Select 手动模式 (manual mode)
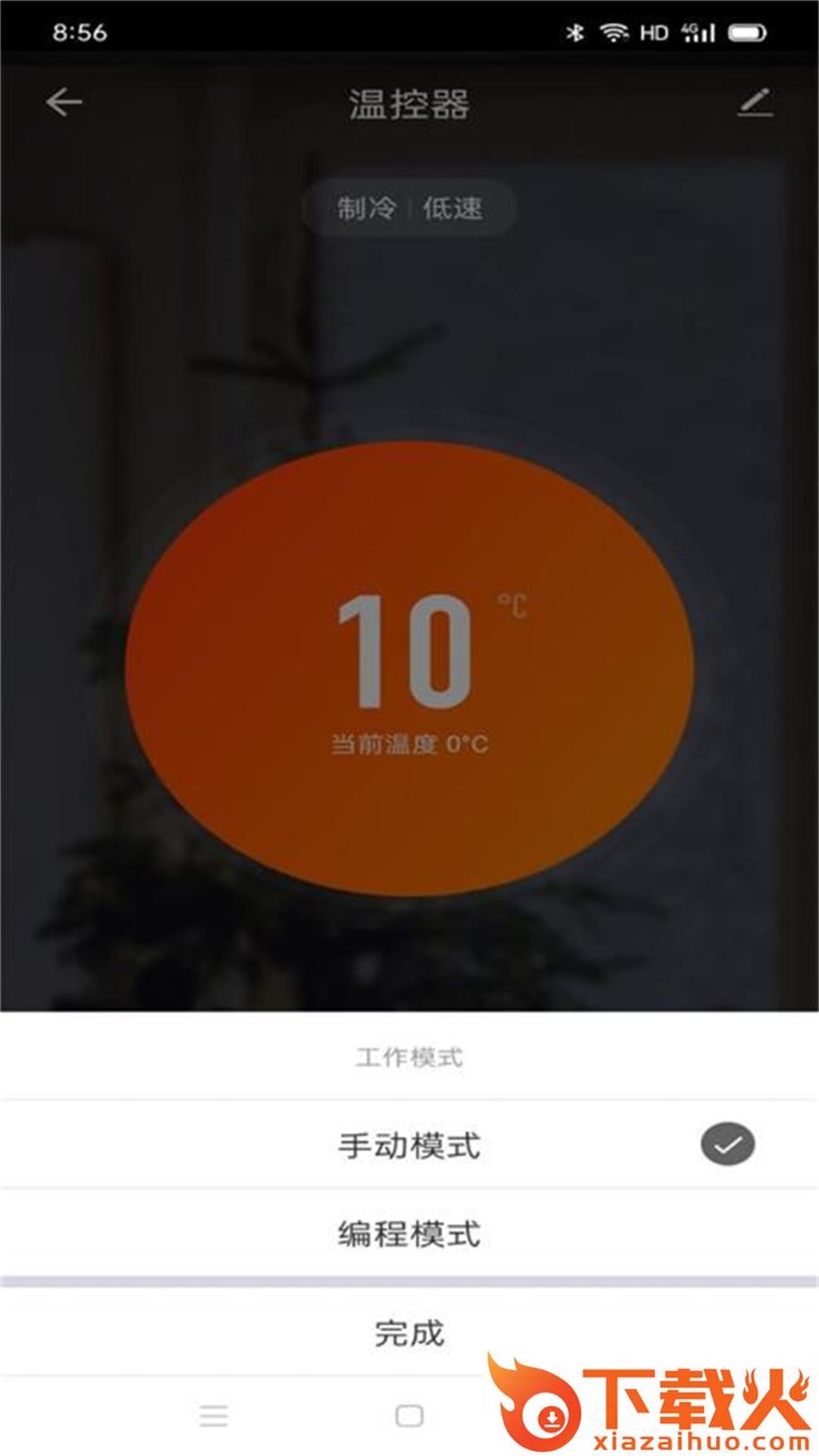Viewport: 819px width, 1456px height. click(409, 1145)
